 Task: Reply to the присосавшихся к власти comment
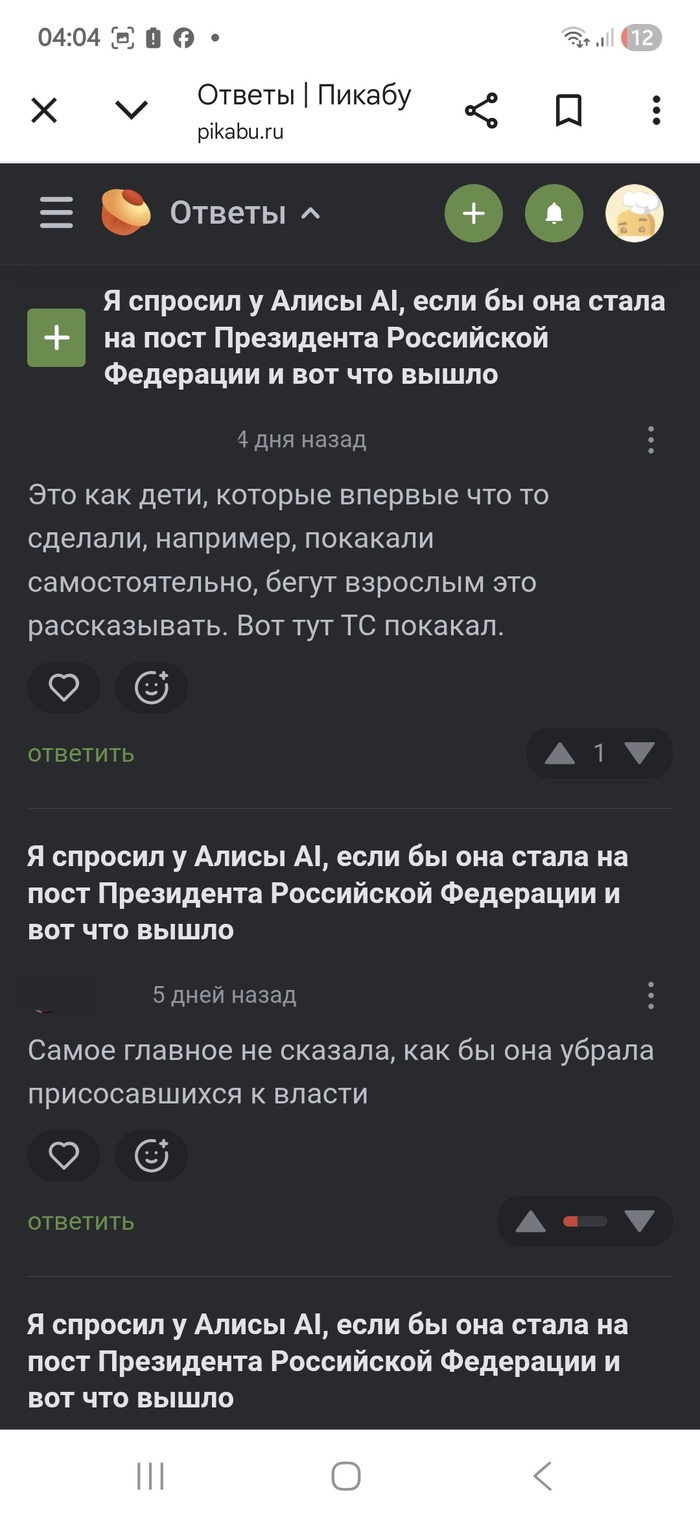[80, 1221]
